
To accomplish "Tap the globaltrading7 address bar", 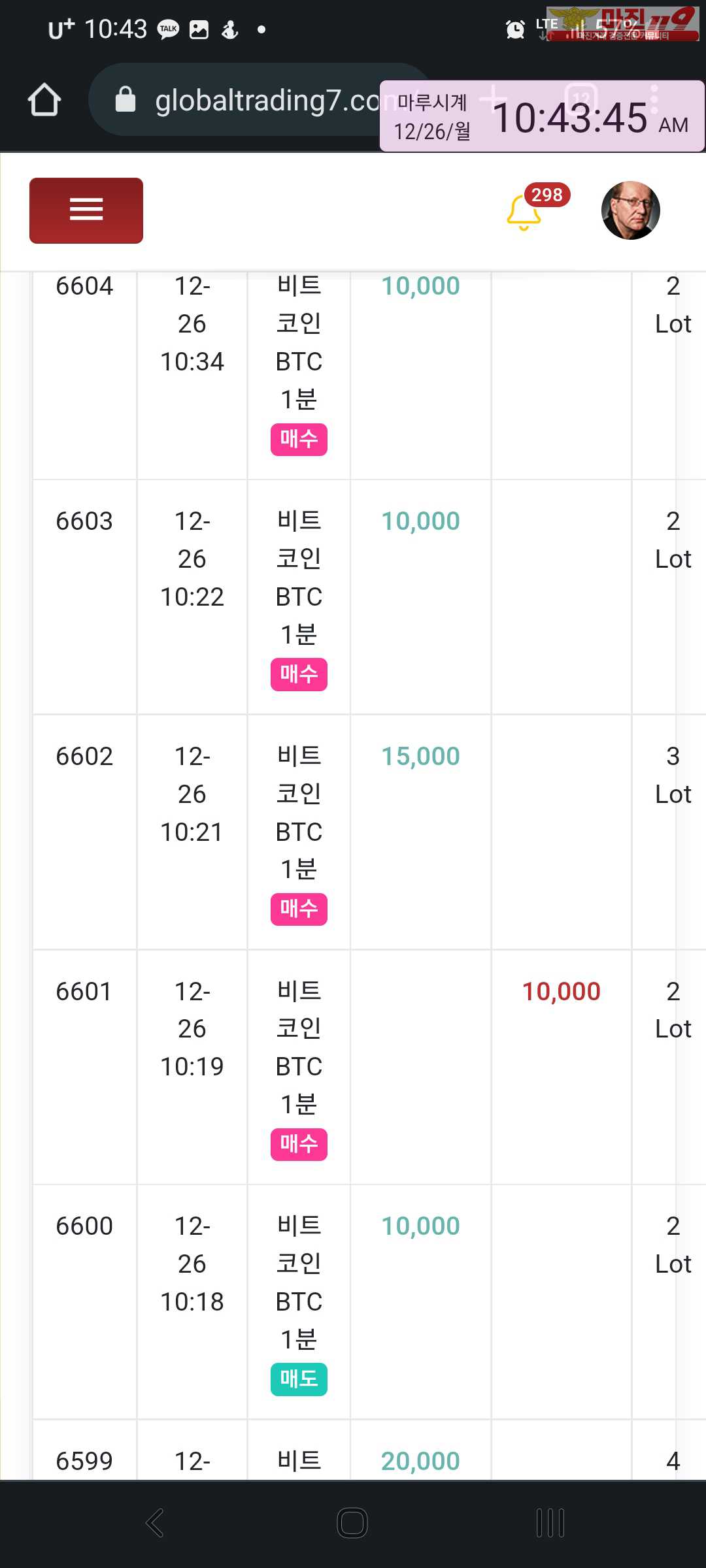I will pos(260,100).
